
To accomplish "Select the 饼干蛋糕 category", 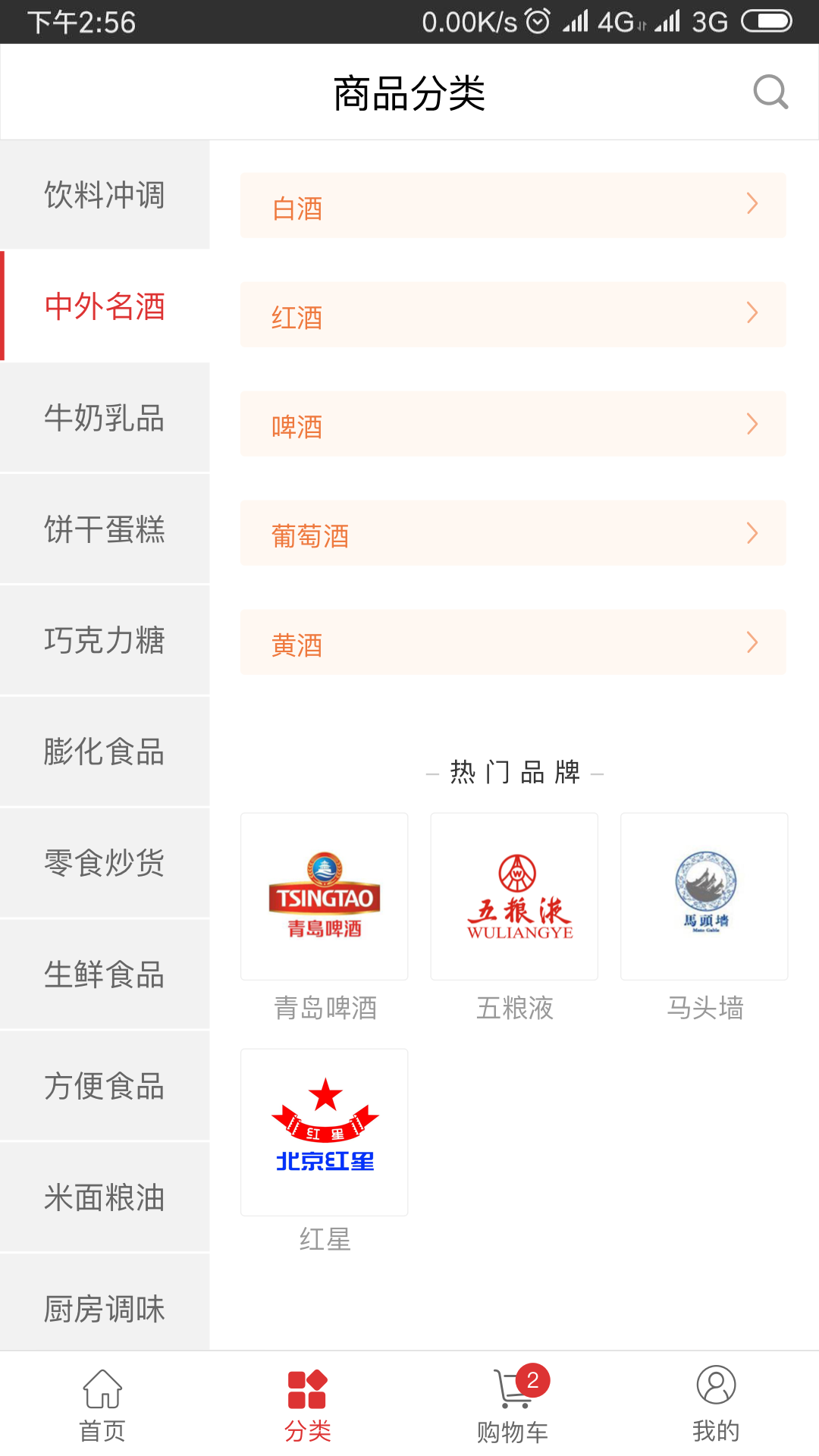I will click(x=105, y=529).
